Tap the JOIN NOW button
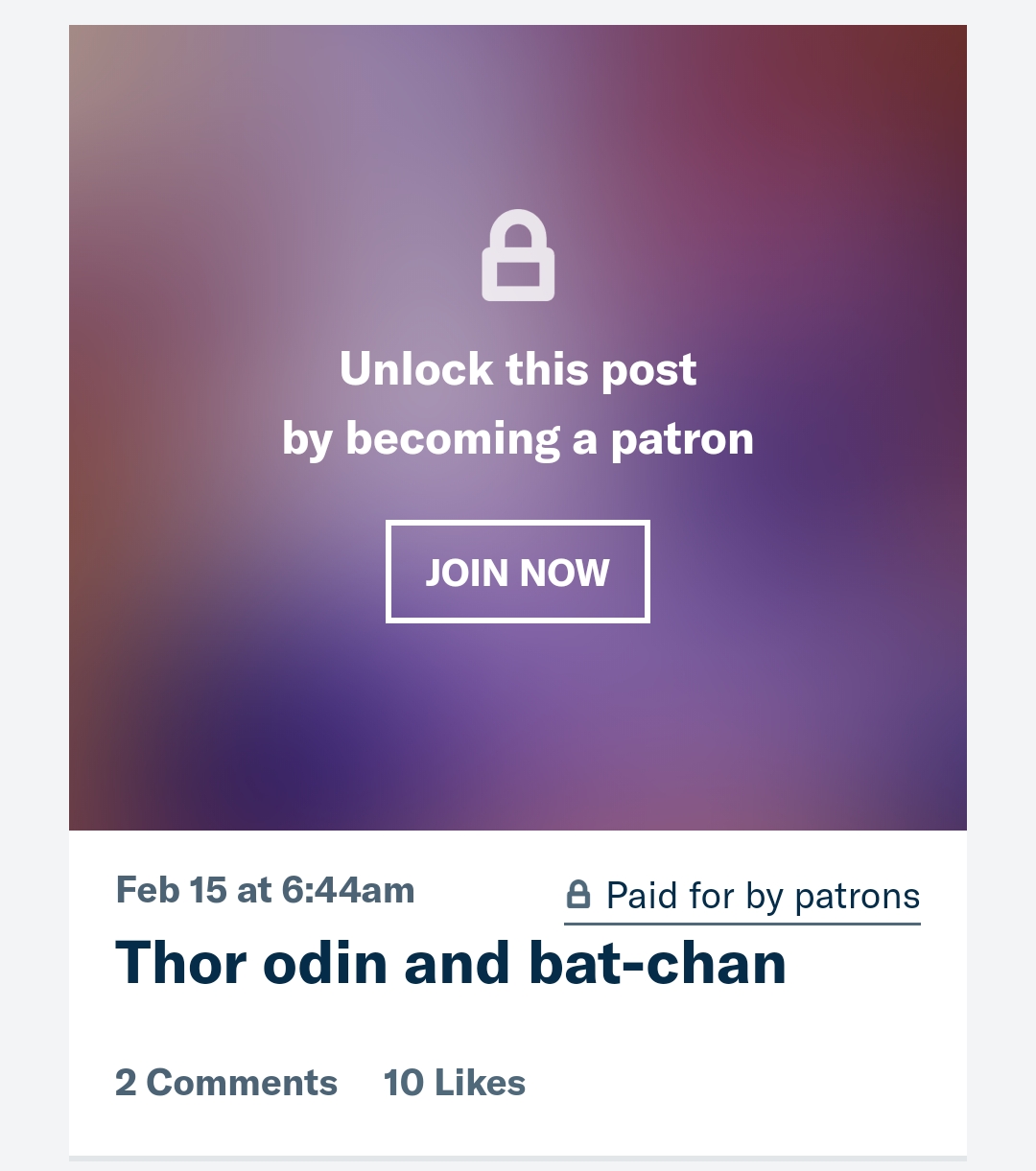Screen dimensions: 1036x1171 [x=517, y=573]
